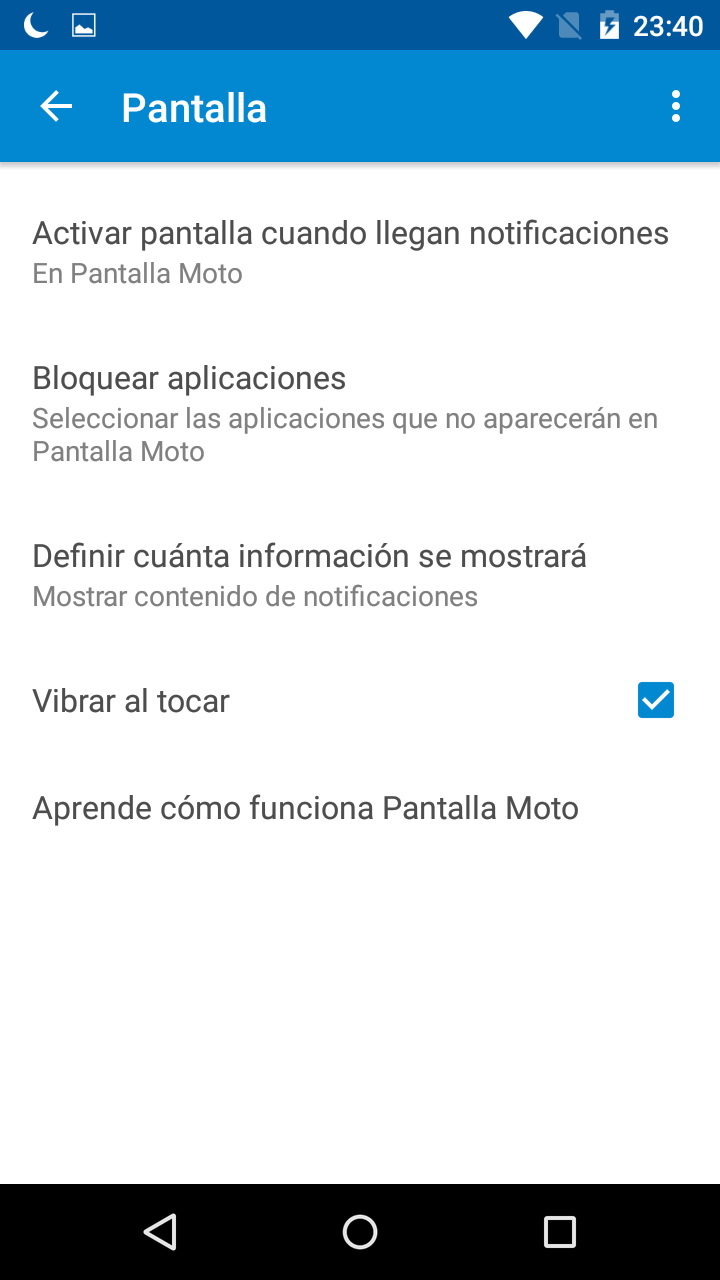The width and height of the screenshot is (720, 1280).
Task: Go back from Pantalla settings
Action: click(56, 107)
